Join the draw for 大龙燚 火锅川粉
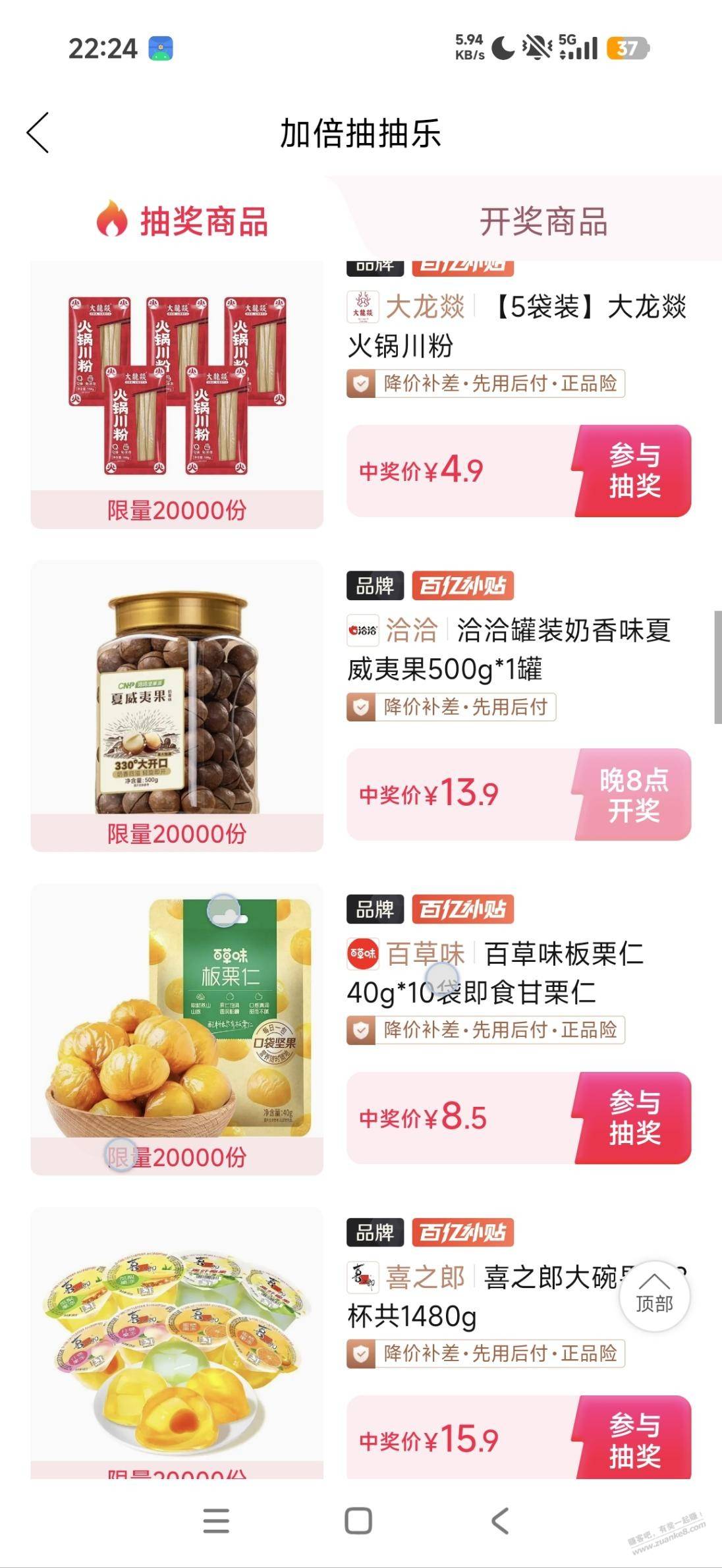Image resolution: width=722 pixels, height=1568 pixels. 633,470
